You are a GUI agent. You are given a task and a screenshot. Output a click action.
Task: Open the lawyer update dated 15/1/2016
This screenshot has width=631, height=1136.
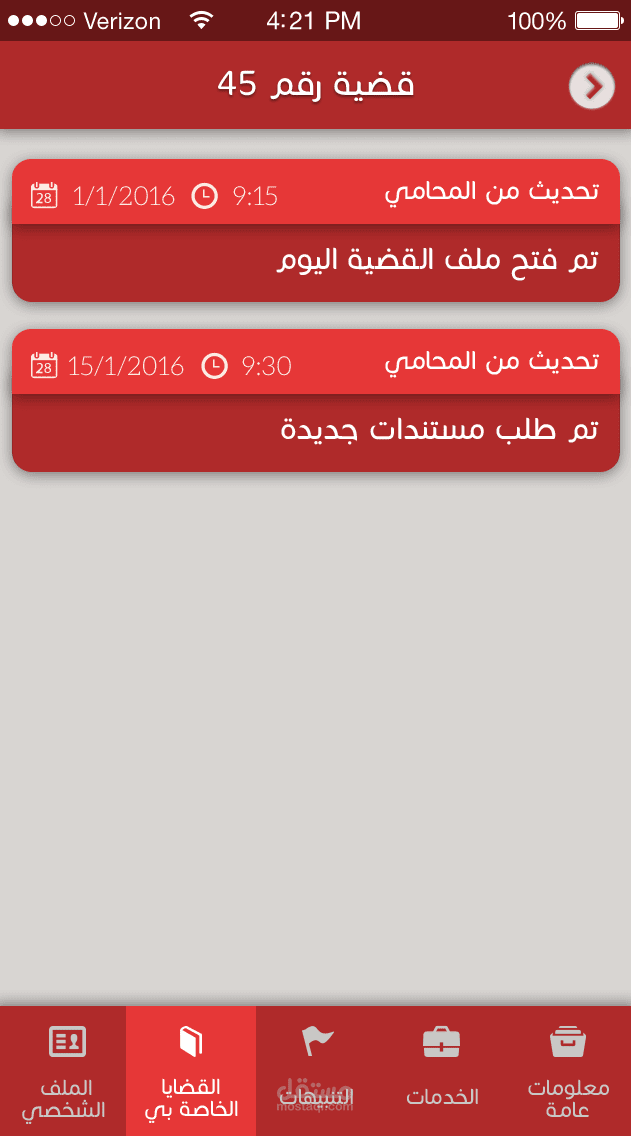(316, 401)
